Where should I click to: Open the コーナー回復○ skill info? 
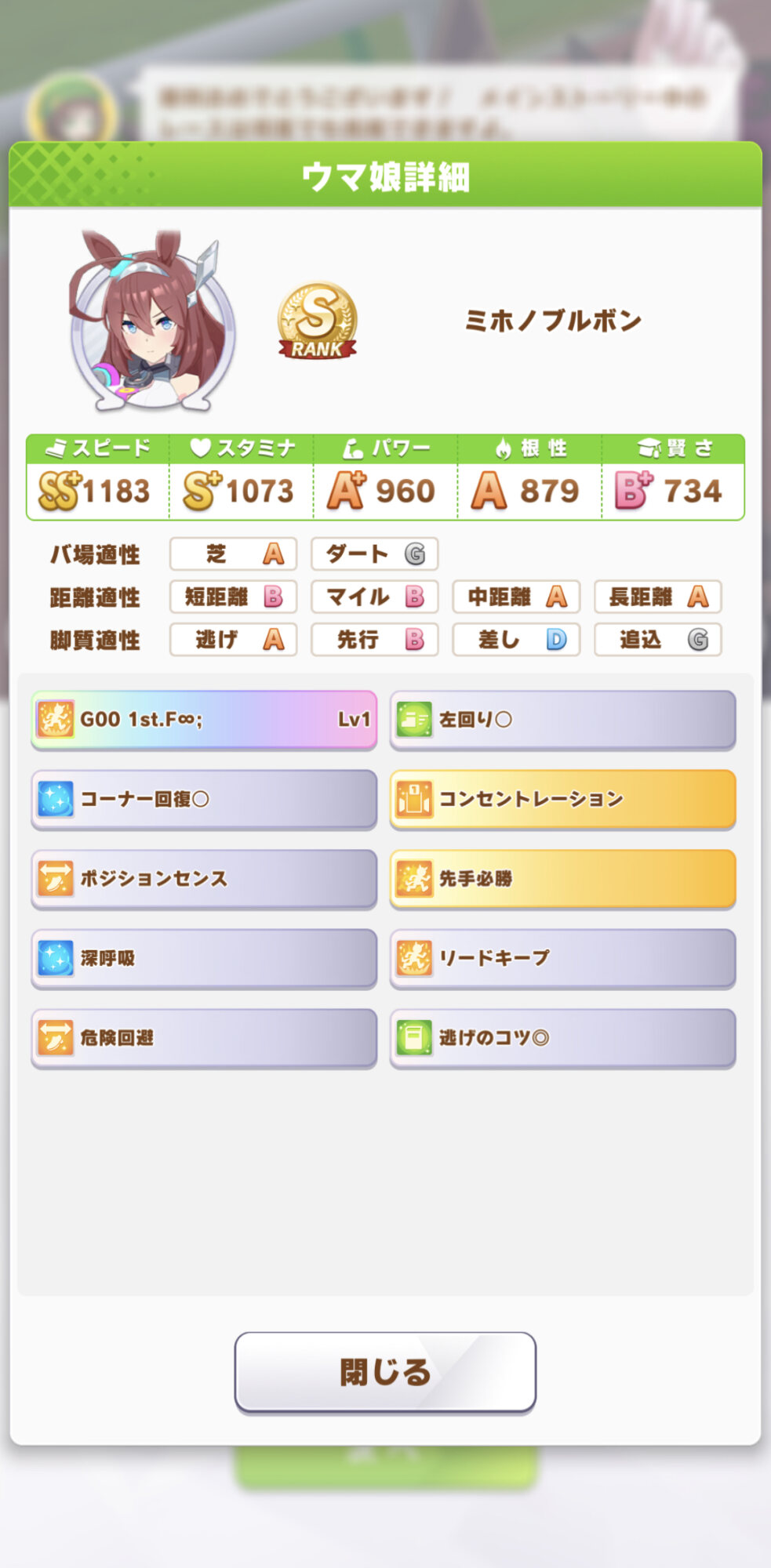204,799
